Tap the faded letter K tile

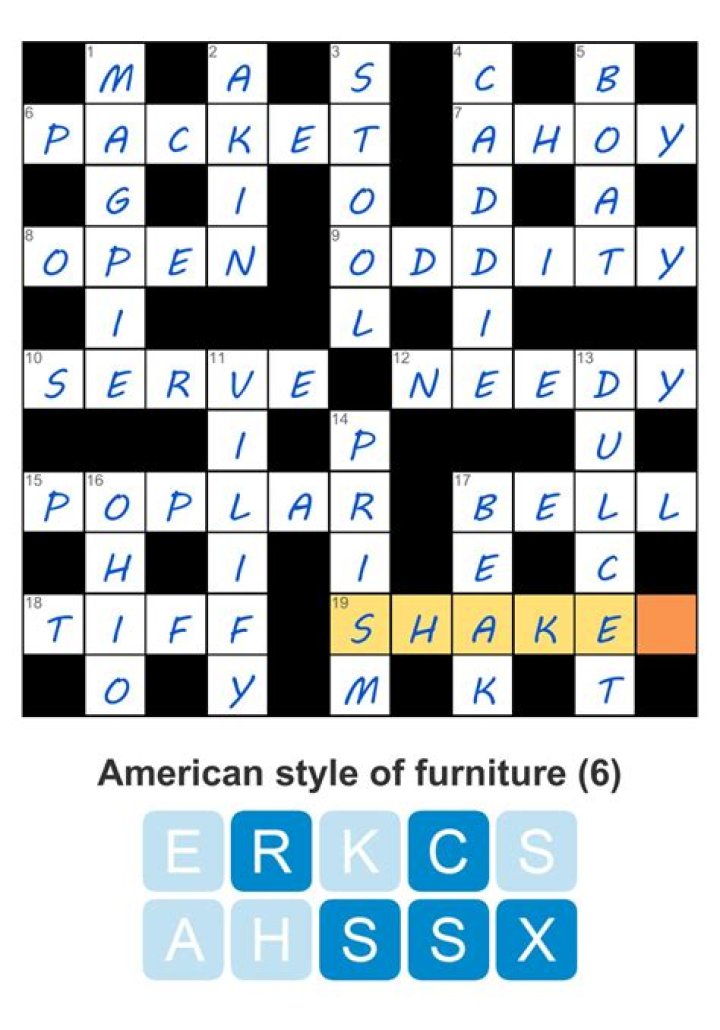[x=360, y=850]
